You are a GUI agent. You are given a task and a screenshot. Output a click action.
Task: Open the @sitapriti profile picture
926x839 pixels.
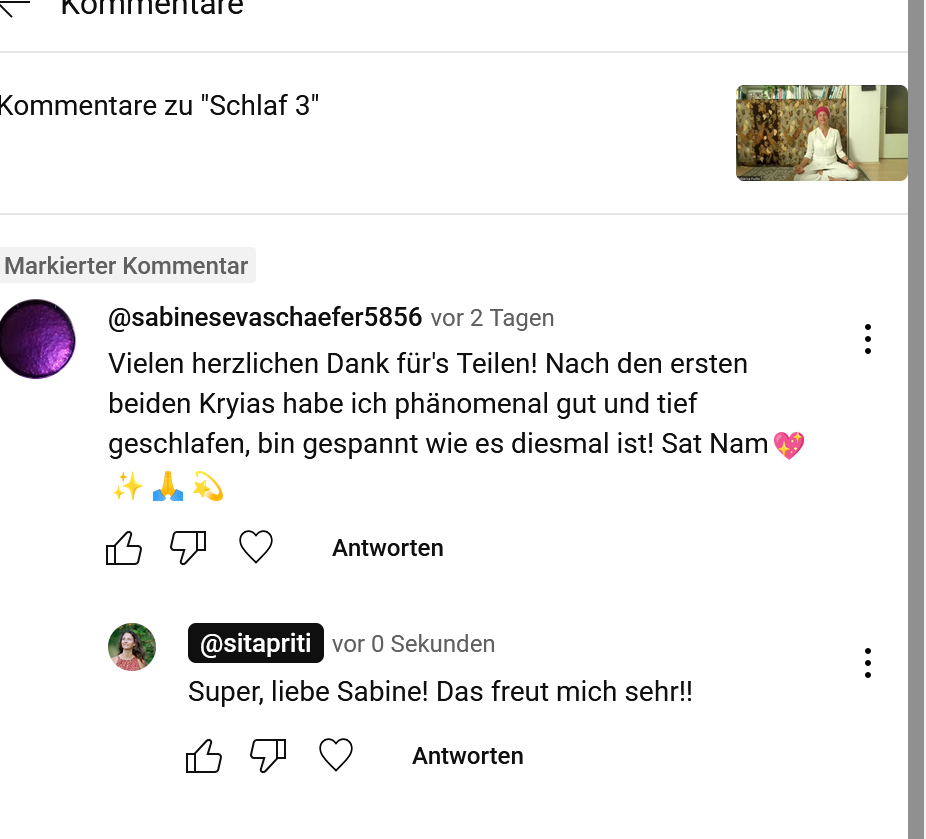pos(132,647)
